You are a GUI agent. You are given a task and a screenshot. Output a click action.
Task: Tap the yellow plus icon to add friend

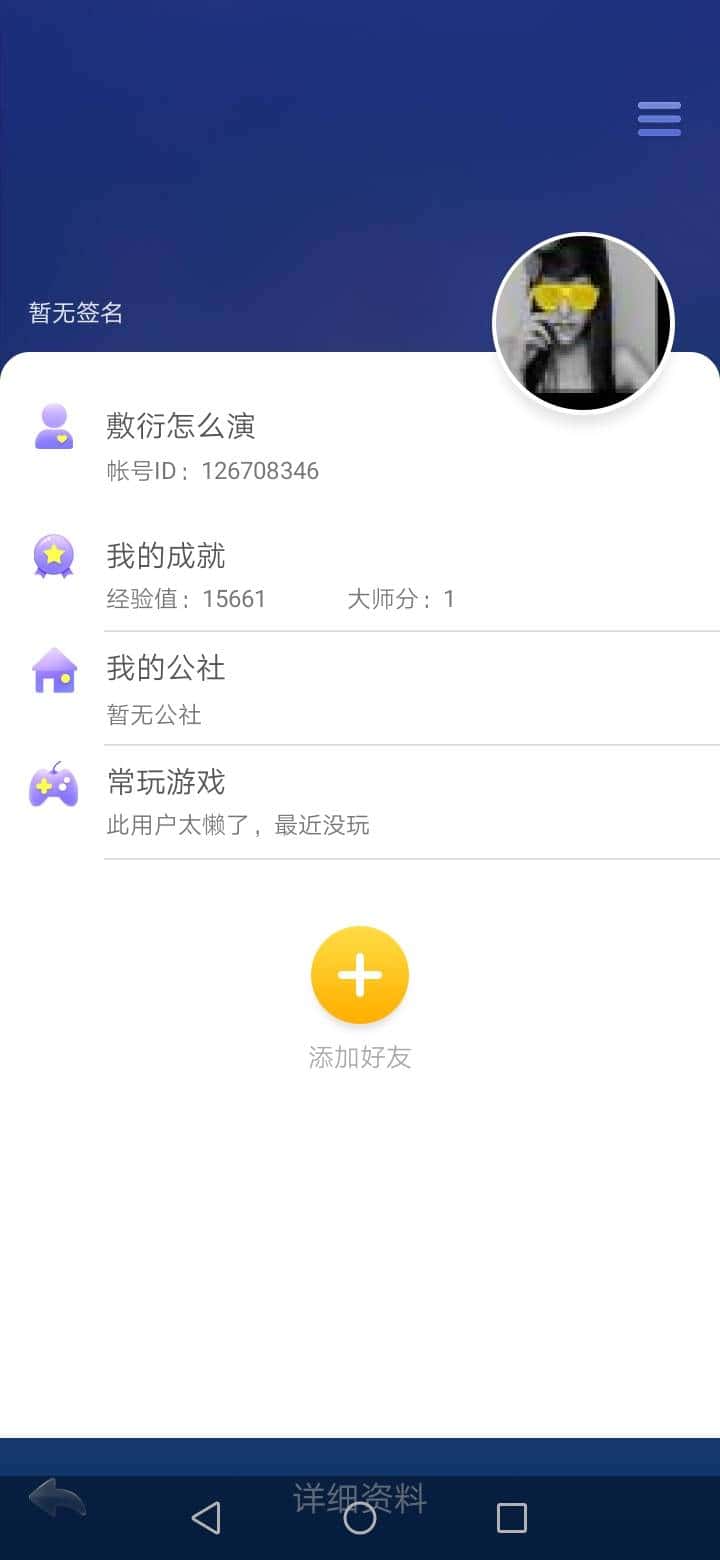coord(360,974)
